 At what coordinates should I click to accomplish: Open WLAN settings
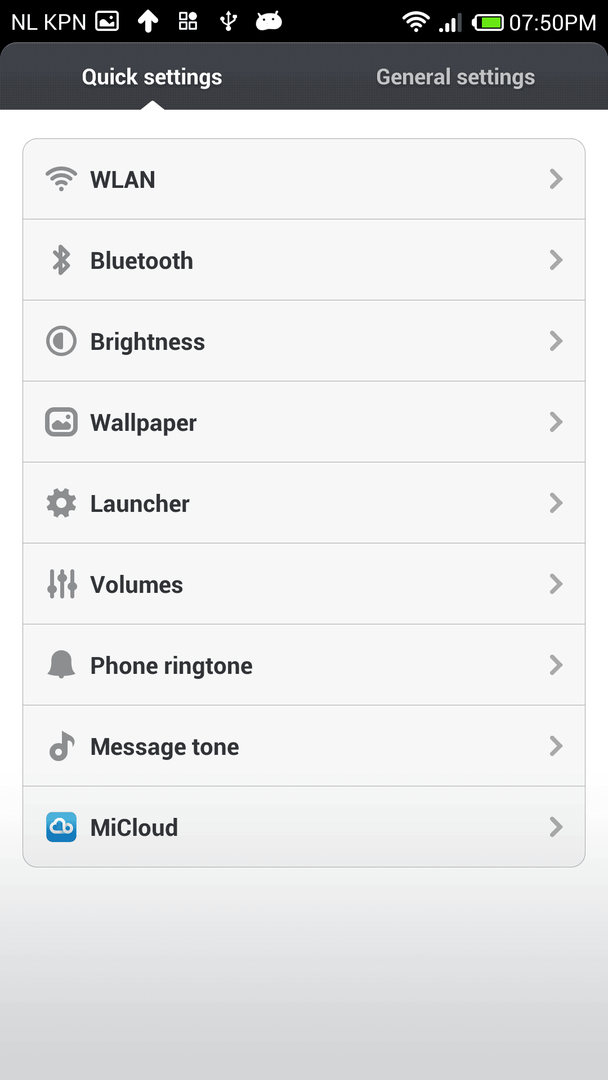[x=304, y=179]
